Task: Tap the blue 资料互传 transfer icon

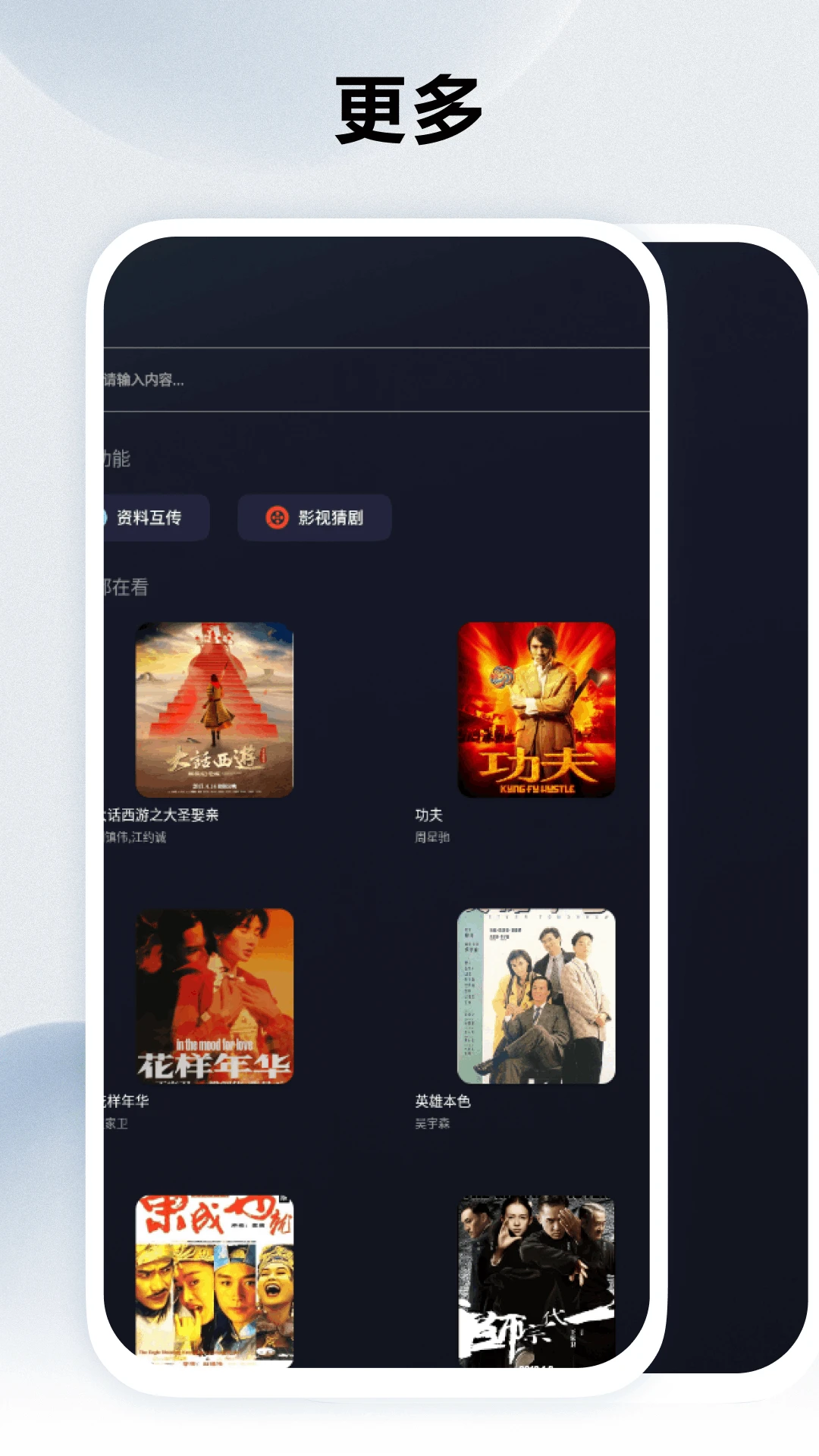Action: [104, 516]
